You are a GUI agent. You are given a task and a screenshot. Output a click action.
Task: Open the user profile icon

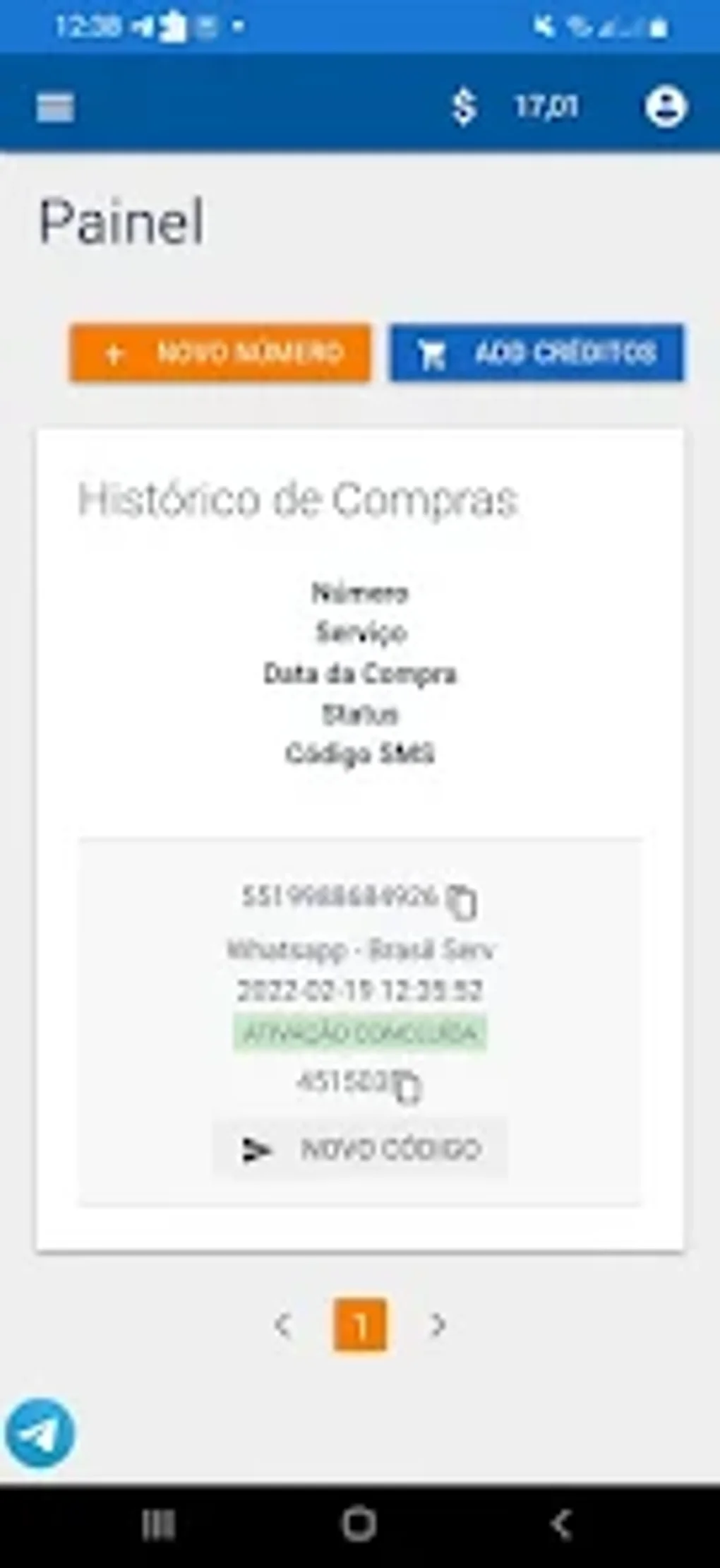[665, 107]
